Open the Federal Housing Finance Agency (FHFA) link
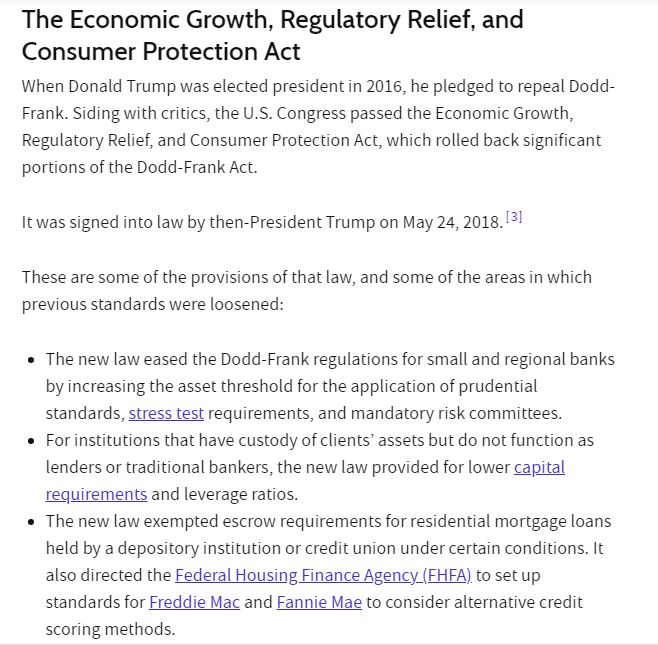Viewport: 658px width, 645px height. coord(323,575)
